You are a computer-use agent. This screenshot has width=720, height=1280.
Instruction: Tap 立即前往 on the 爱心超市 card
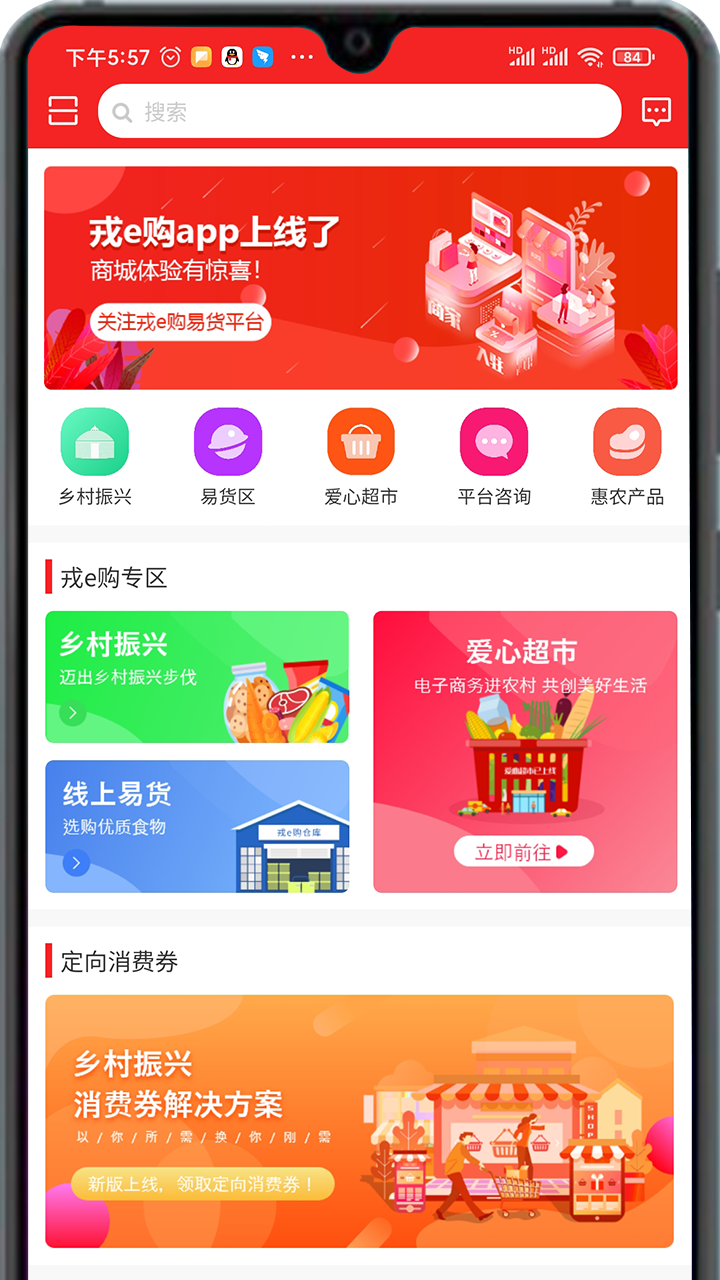click(x=523, y=852)
